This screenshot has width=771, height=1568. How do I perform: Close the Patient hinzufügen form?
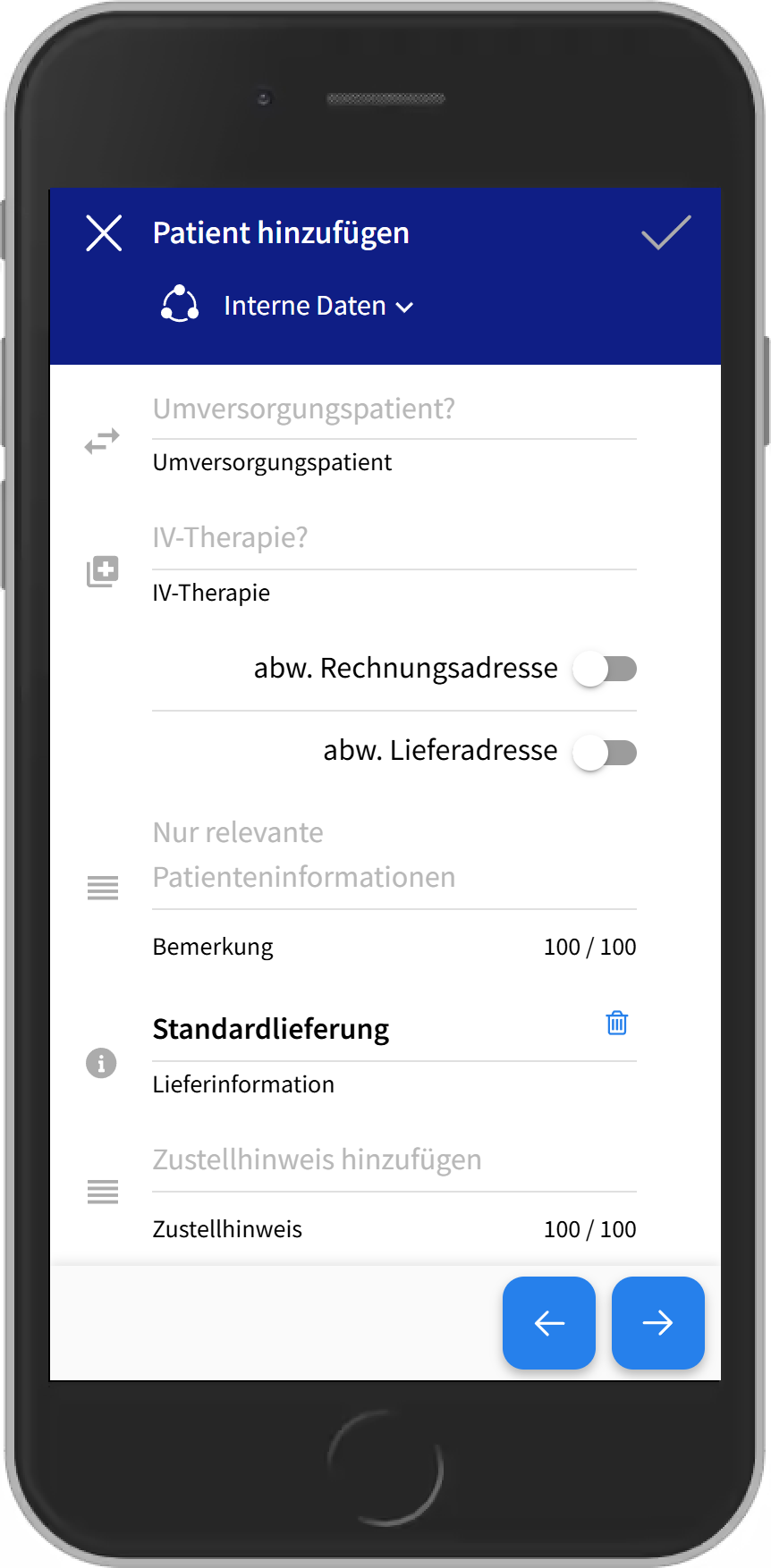point(104,233)
